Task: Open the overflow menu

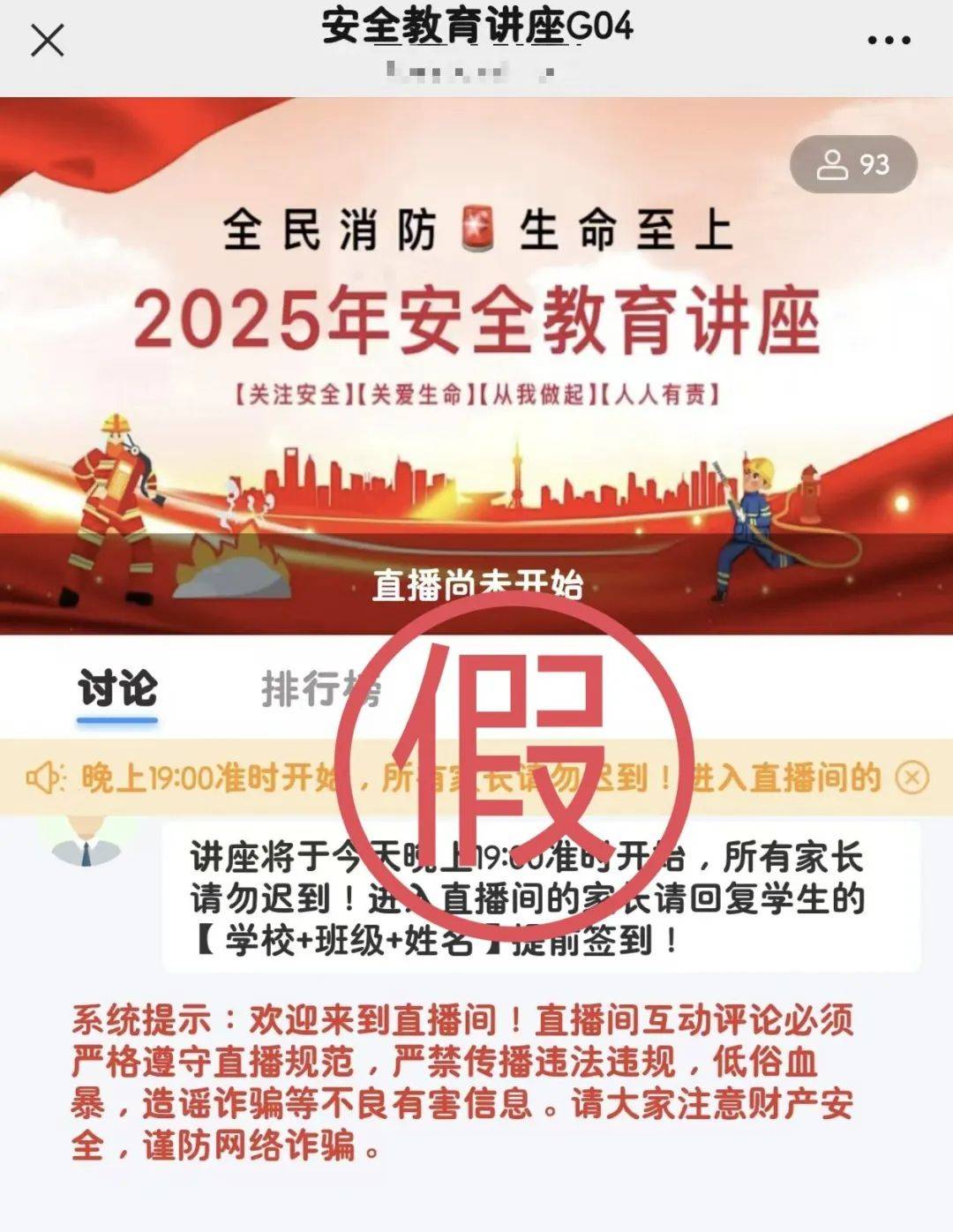Action: (889, 40)
